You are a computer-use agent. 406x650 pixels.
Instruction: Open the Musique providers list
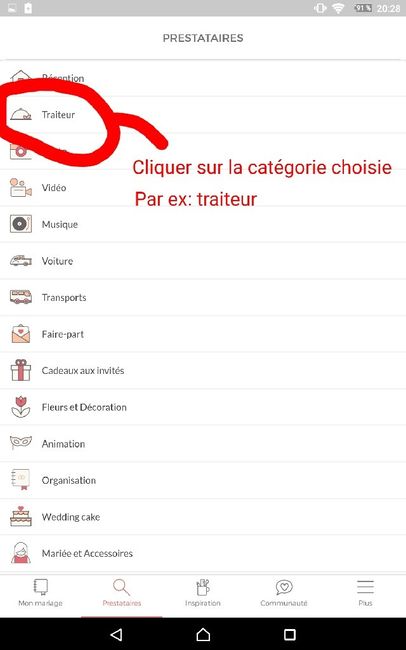click(203, 224)
